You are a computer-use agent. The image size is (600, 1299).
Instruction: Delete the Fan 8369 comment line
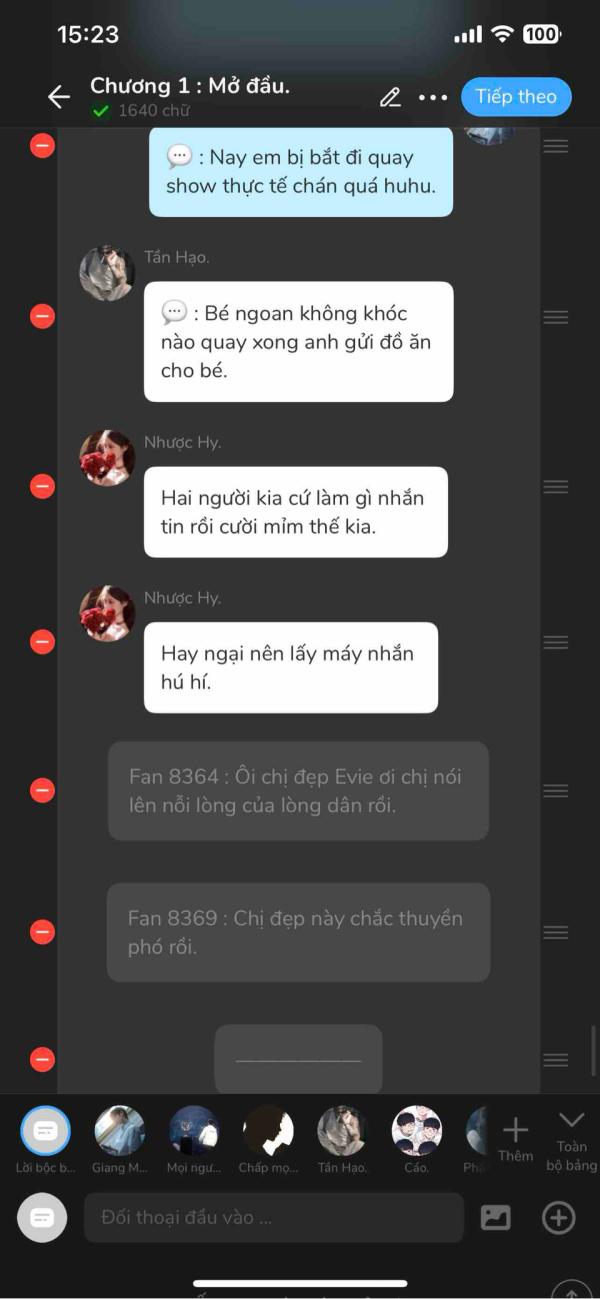tap(42, 931)
